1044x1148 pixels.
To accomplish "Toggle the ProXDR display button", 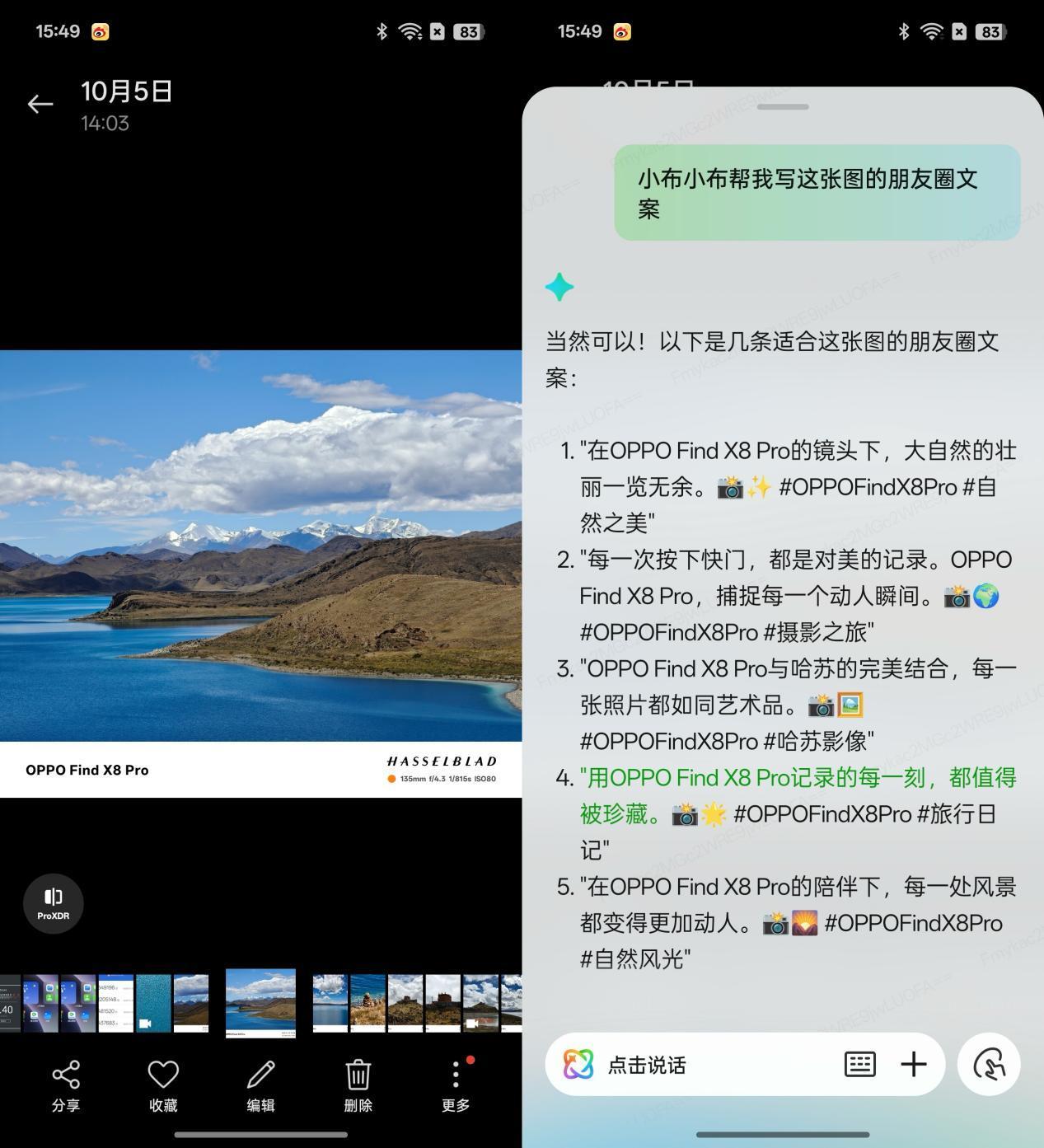I will 54,903.
